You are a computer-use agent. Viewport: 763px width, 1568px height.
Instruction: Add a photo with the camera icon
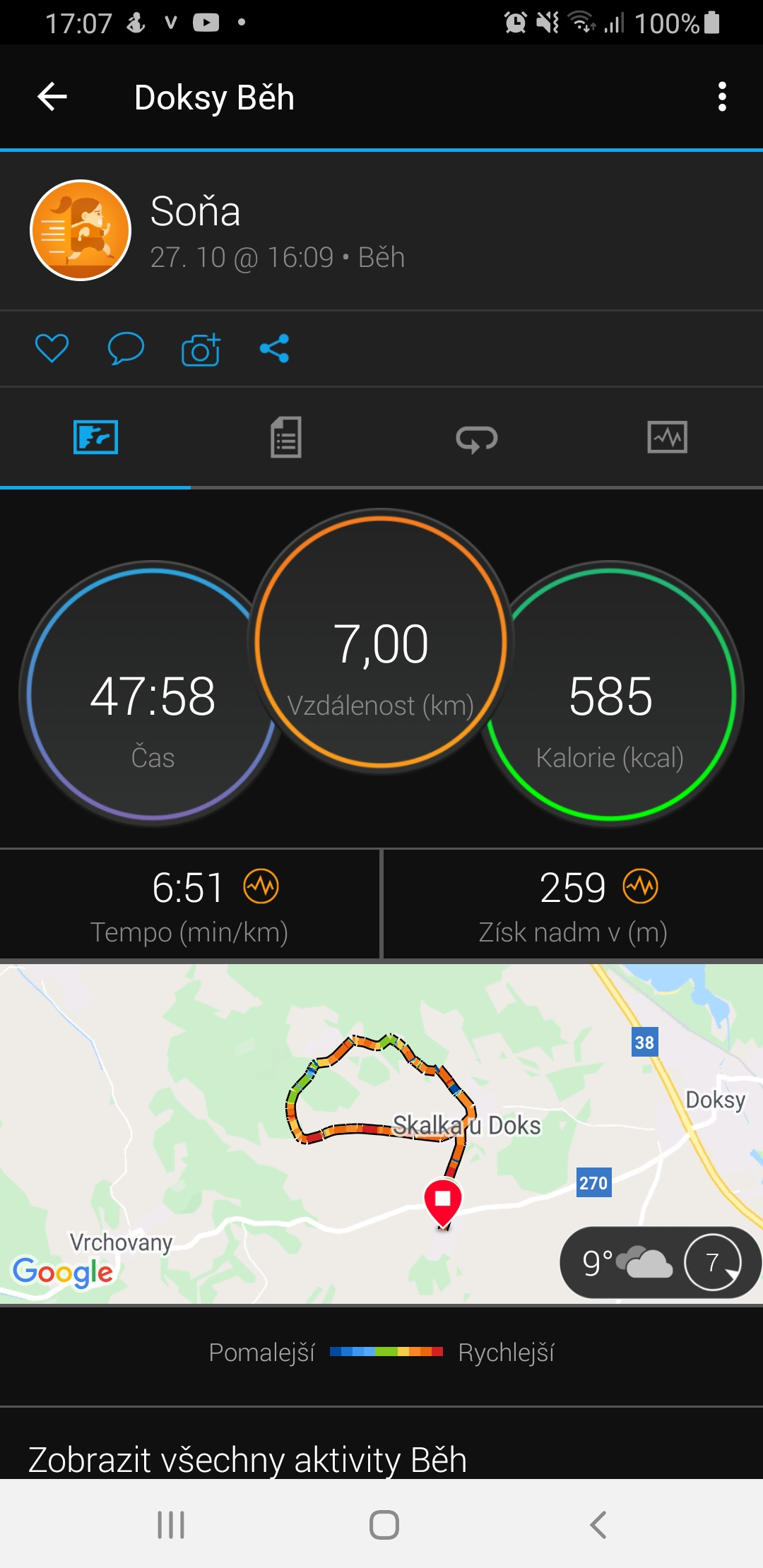pyautogui.click(x=201, y=348)
